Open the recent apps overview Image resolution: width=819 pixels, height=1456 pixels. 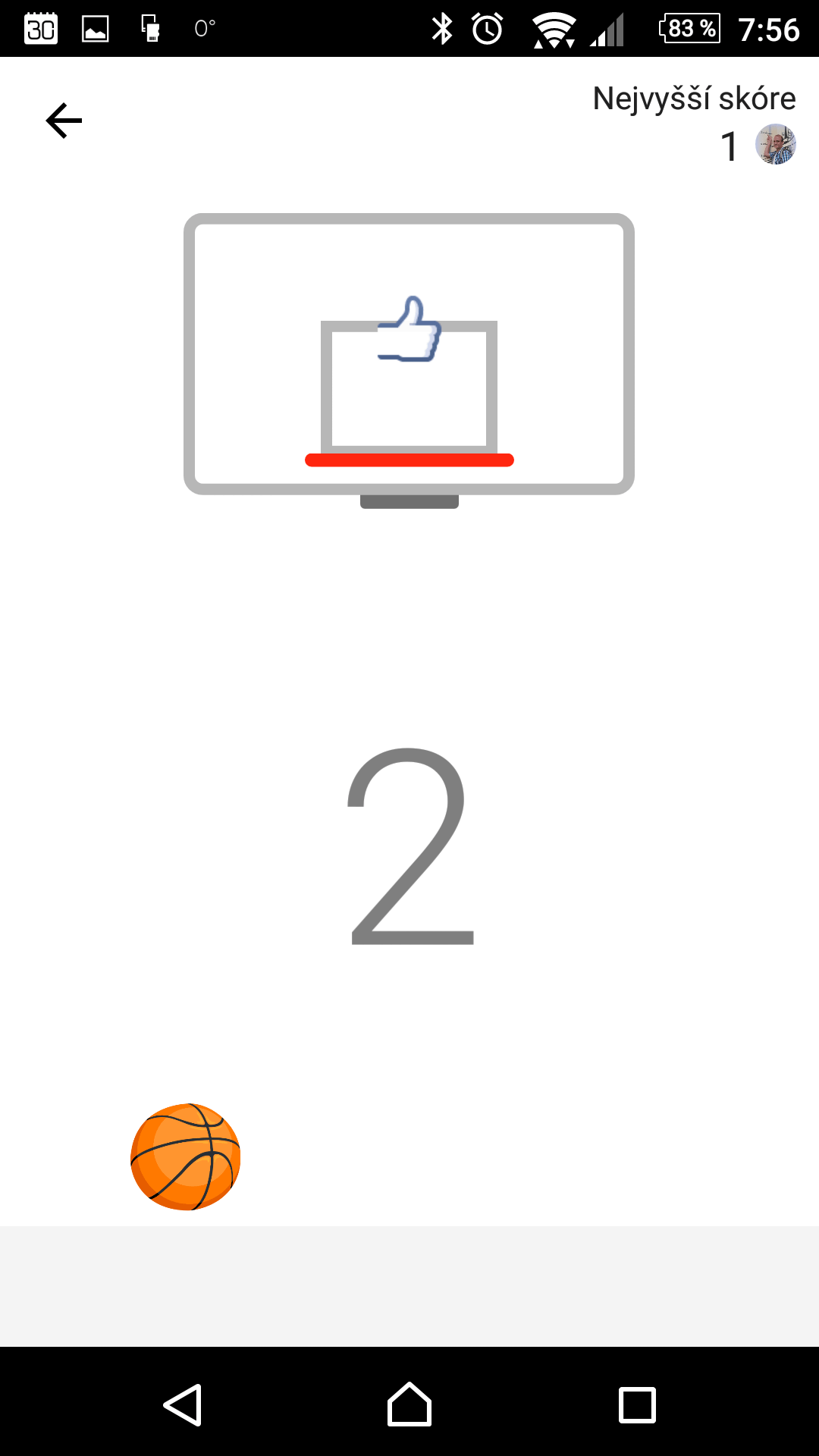coord(637,1405)
